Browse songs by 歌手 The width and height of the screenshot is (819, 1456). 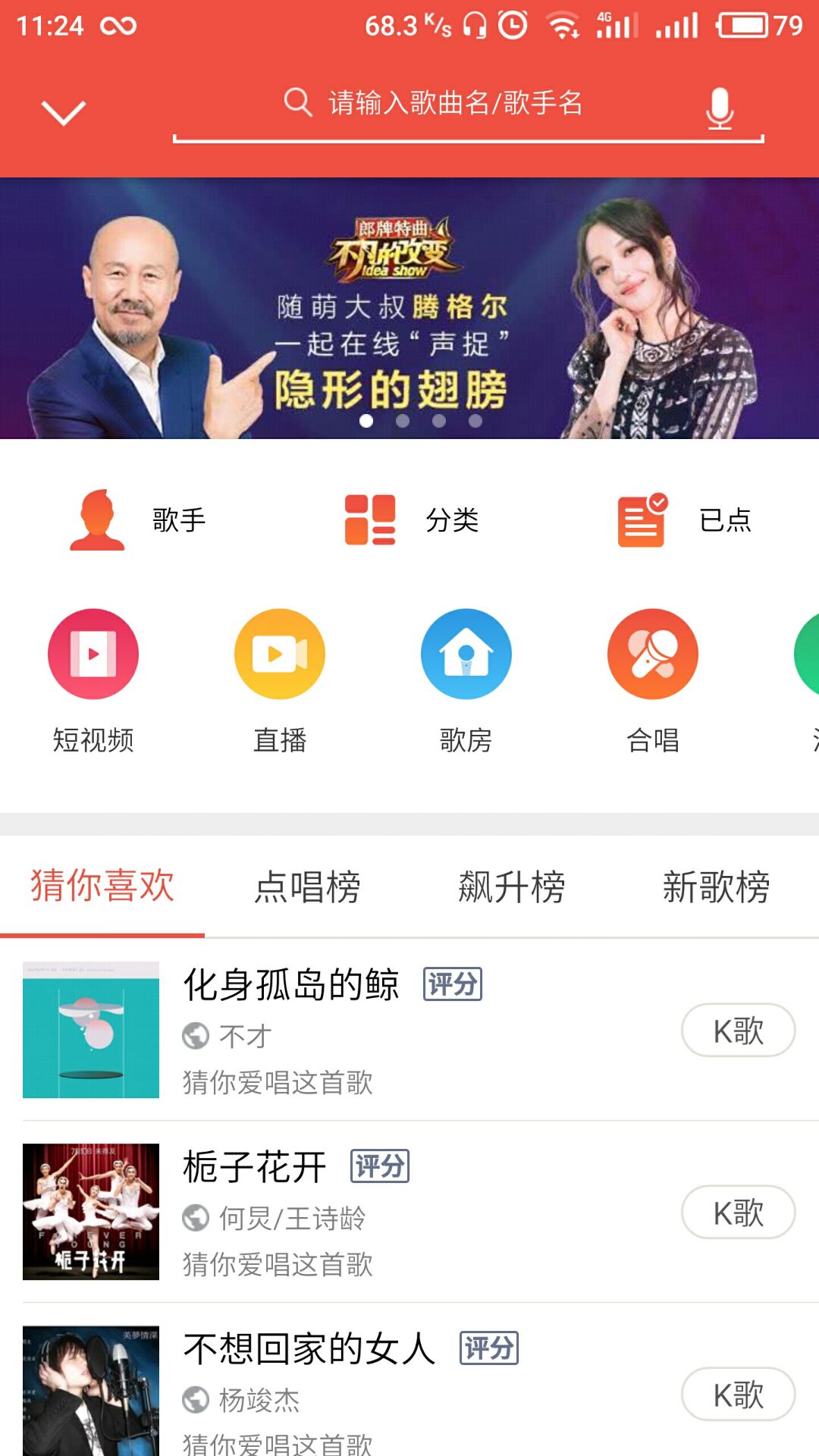click(x=138, y=520)
